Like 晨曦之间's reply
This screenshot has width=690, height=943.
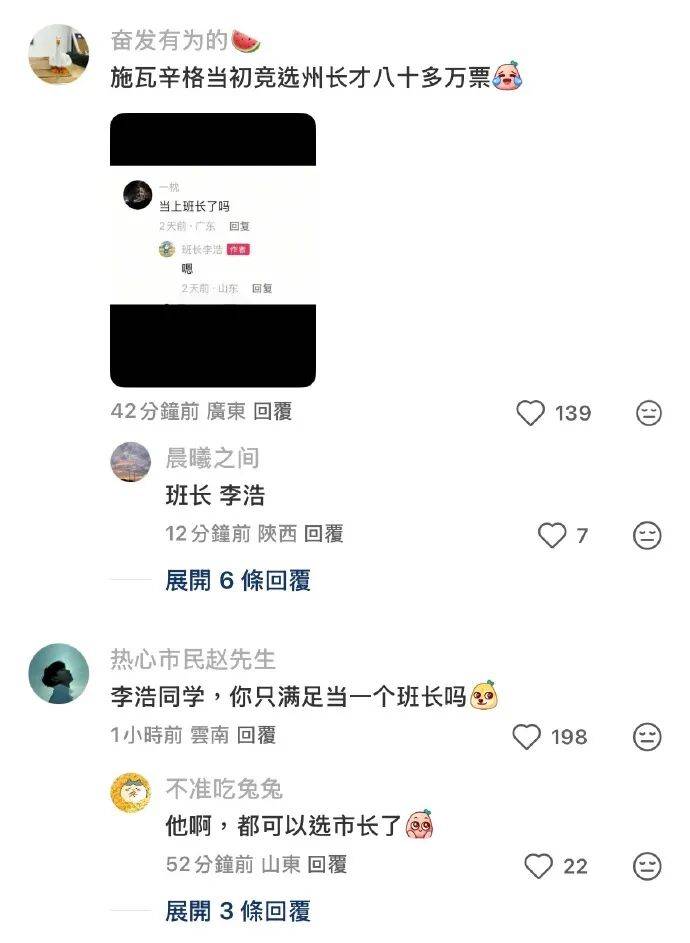tap(552, 535)
